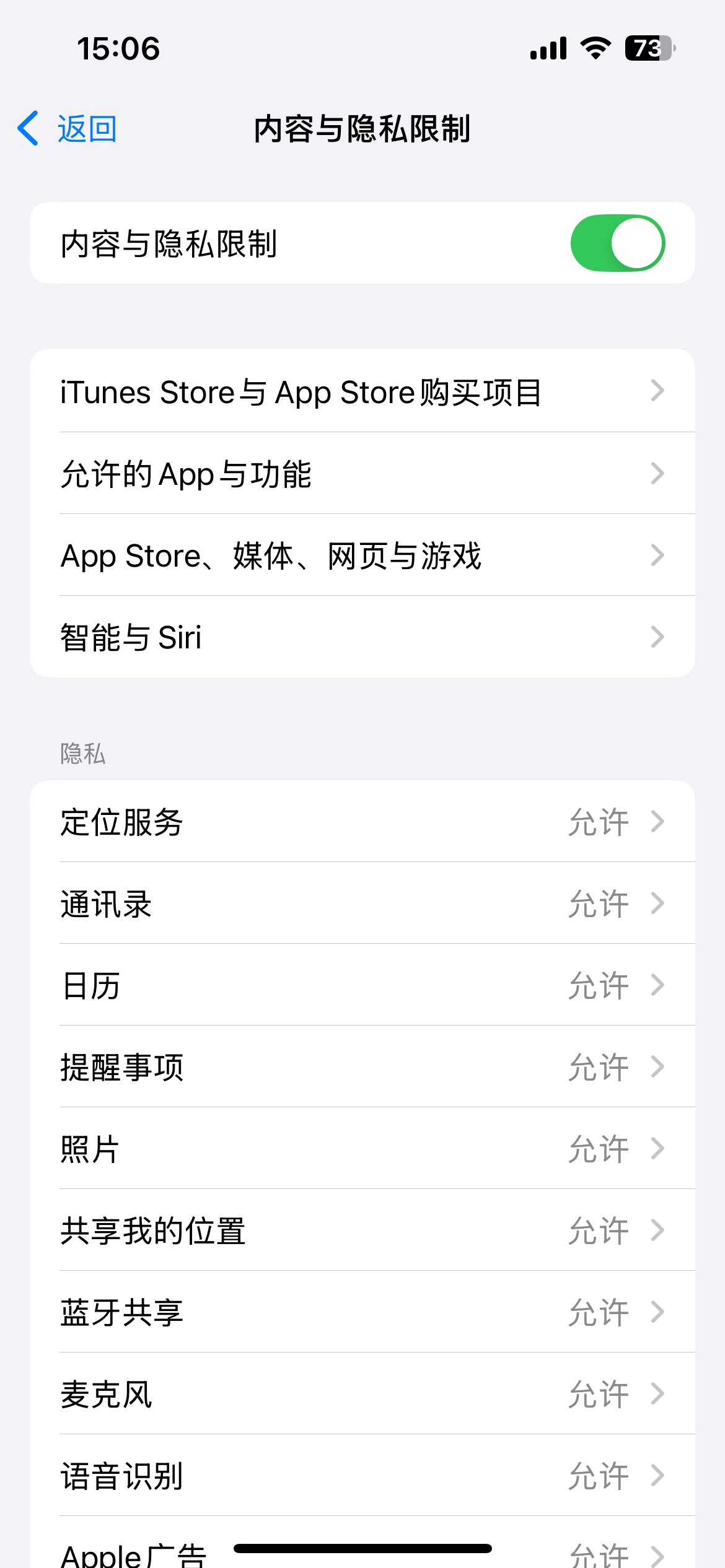The width and height of the screenshot is (725, 1568).
Task: Select the 通讯录 row
Action: (x=362, y=904)
